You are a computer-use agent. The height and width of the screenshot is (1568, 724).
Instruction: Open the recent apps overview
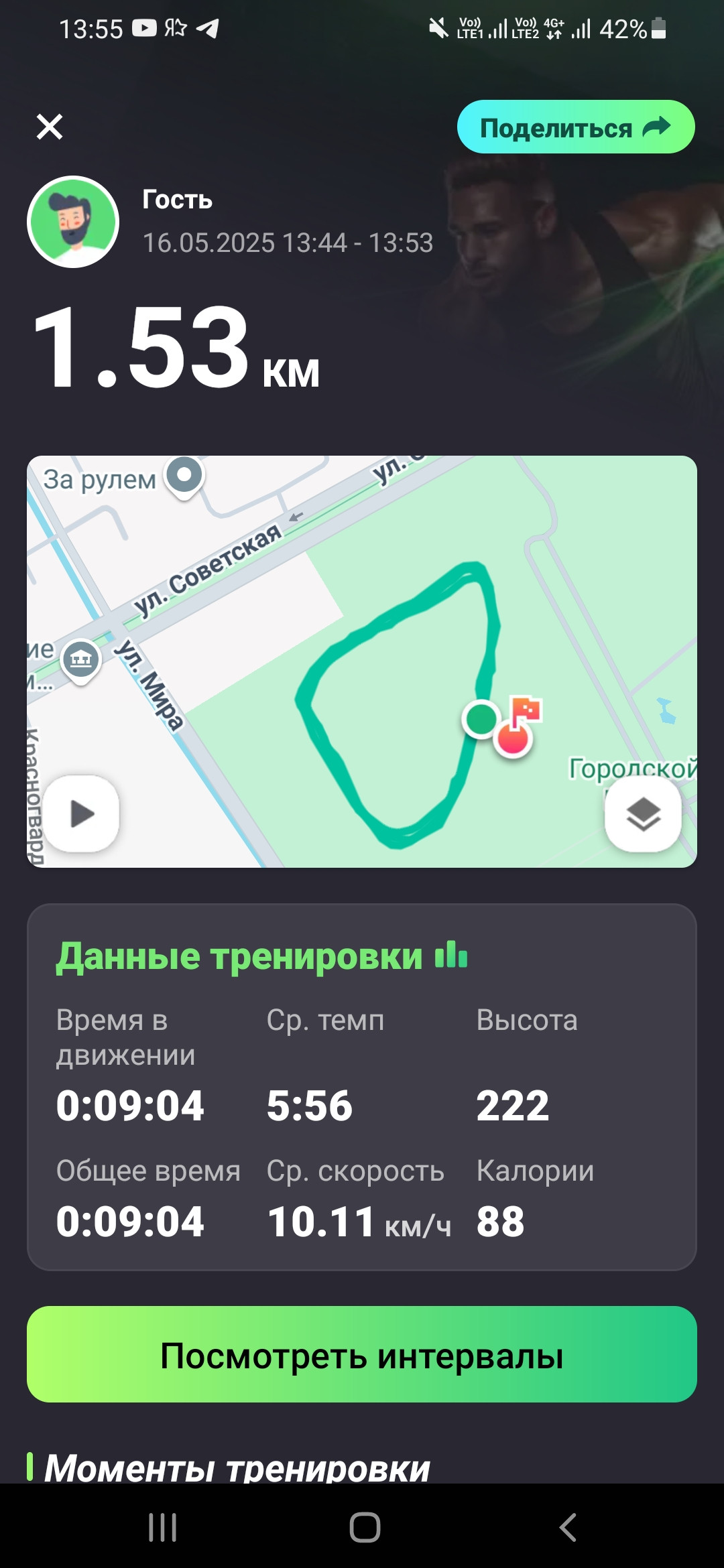click(x=162, y=1527)
